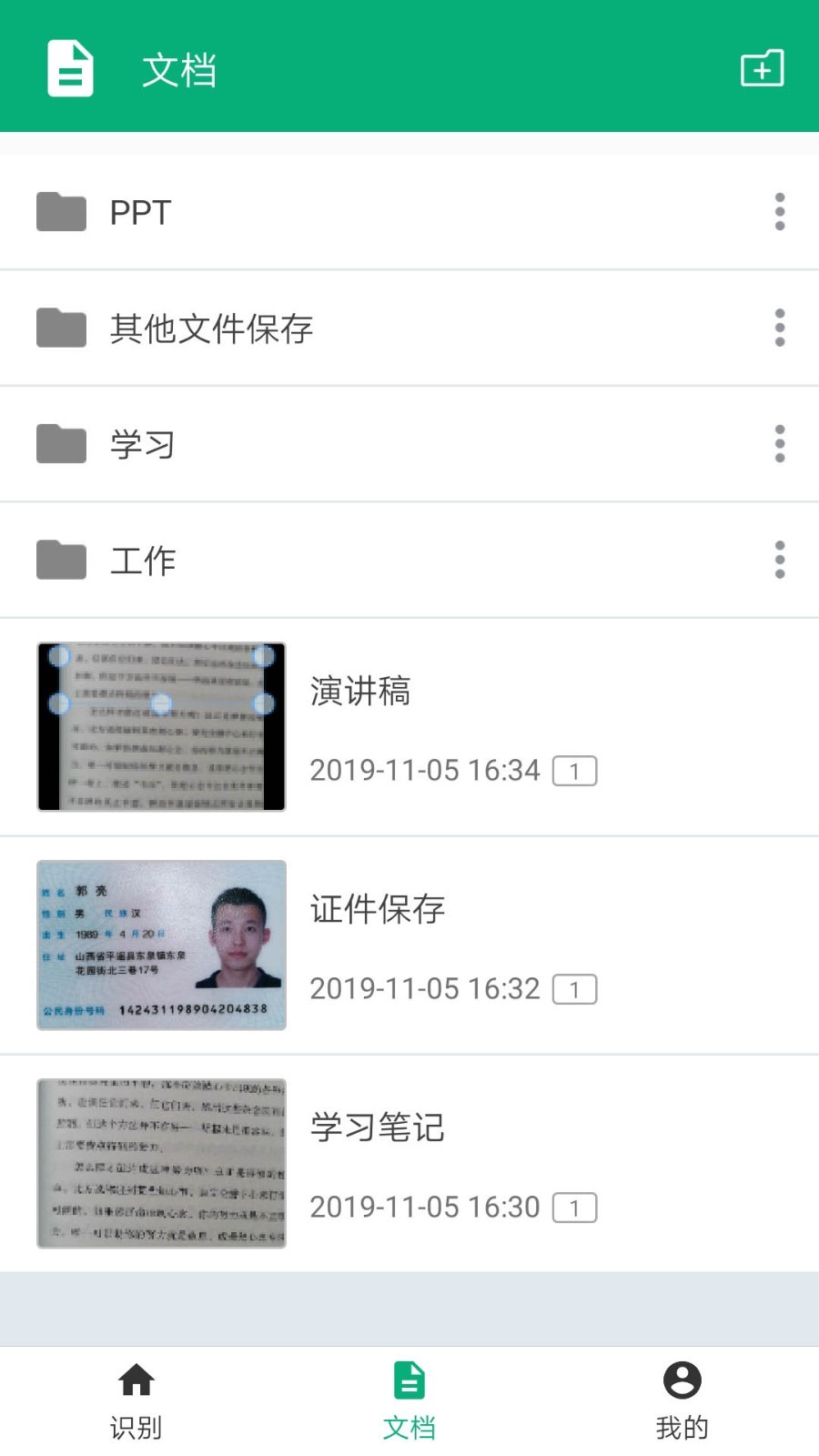
Task: Open more options for the 其他文件保存 folder
Action: 780,328
